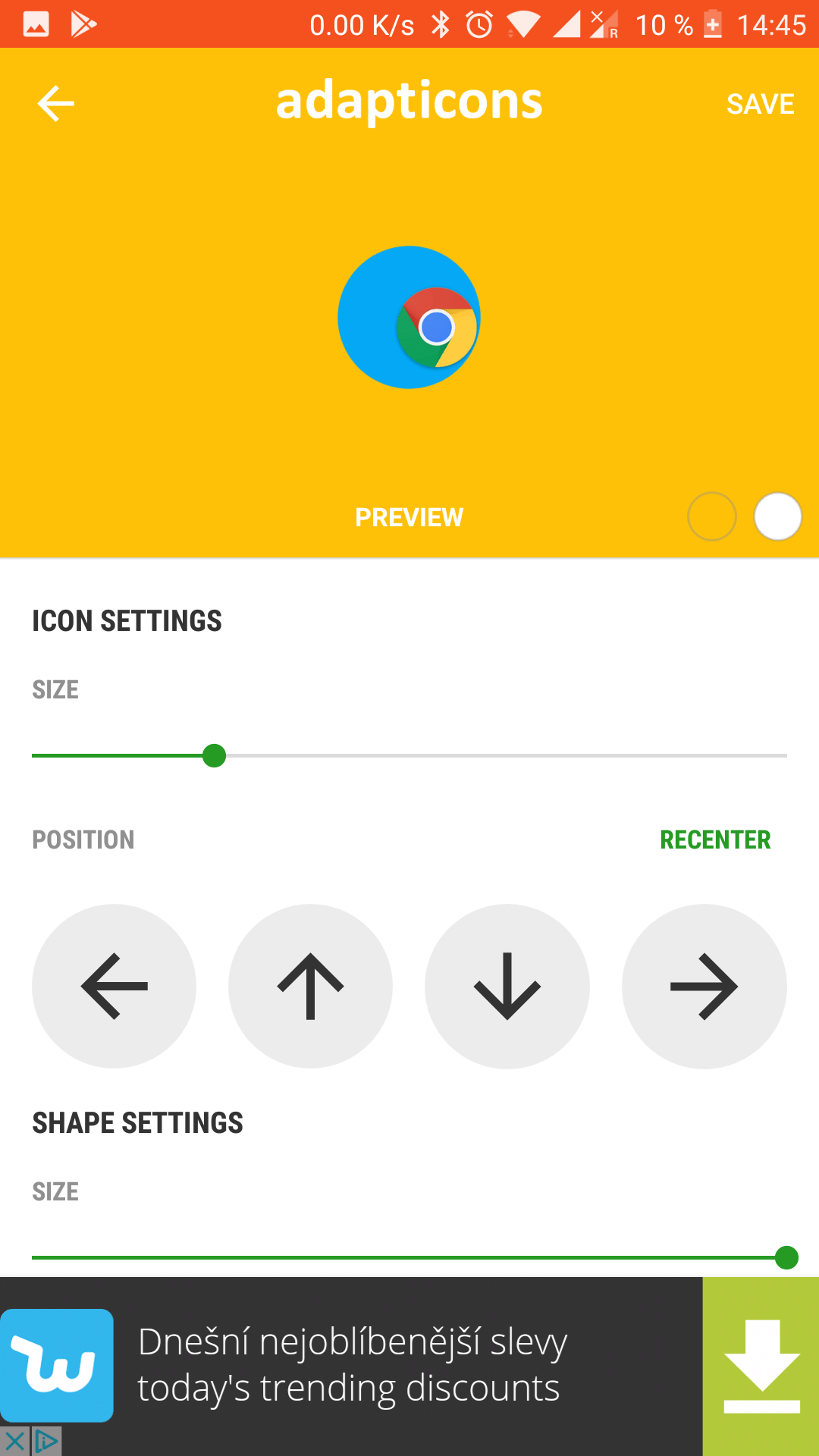
Task: Tap the shape size slider handle
Action: [786, 1257]
